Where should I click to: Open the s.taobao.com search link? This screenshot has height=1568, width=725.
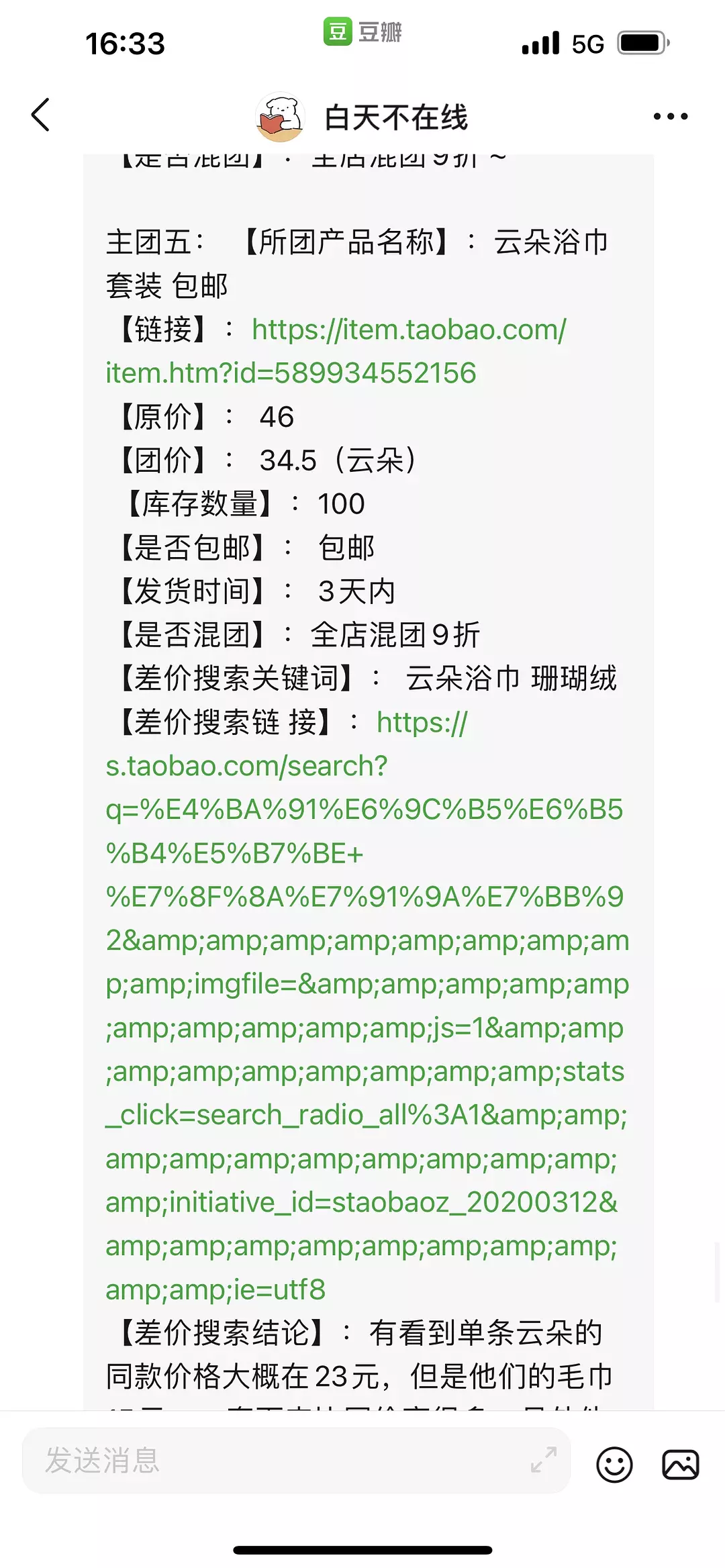(367, 1006)
